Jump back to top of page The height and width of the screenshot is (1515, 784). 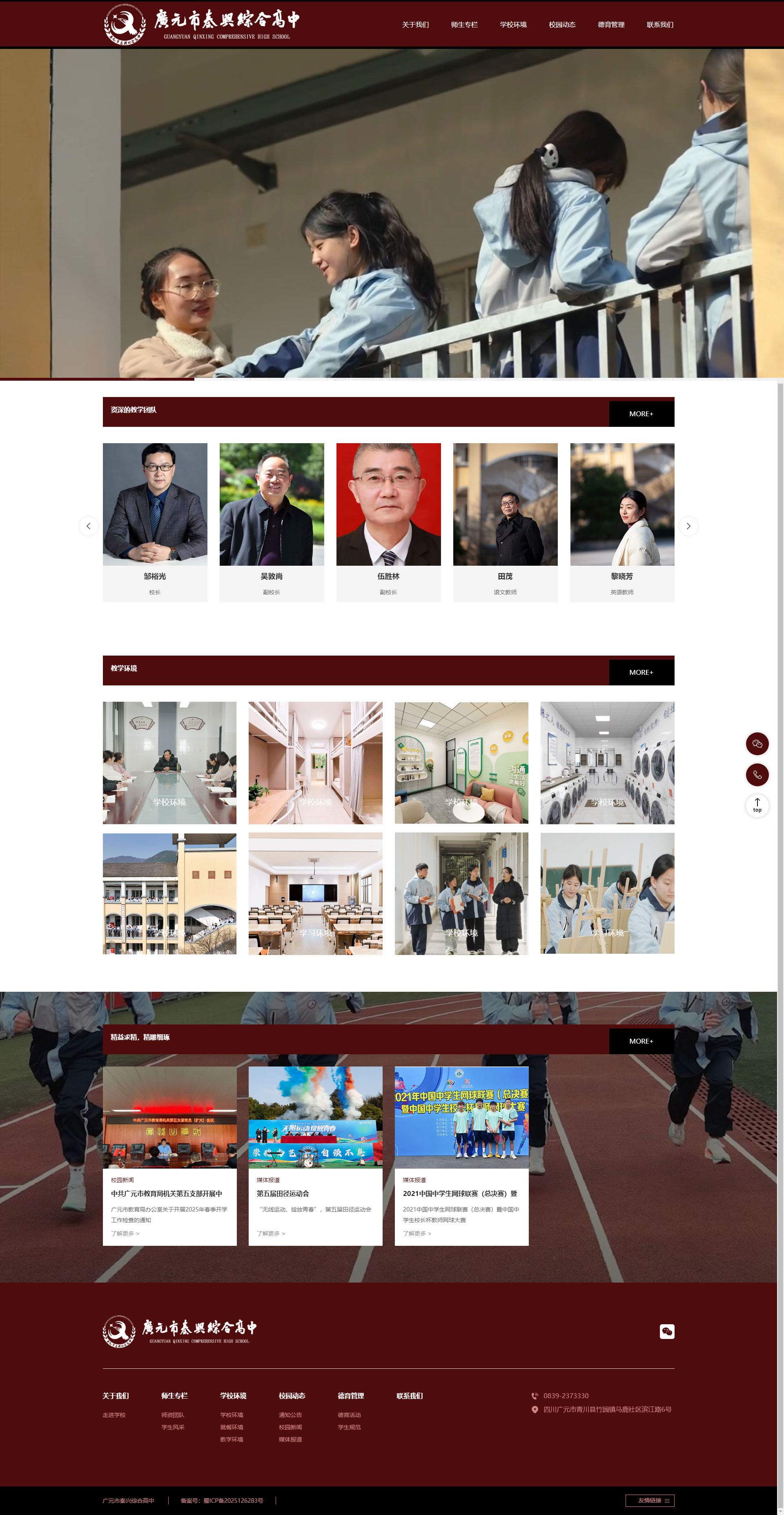point(757,806)
